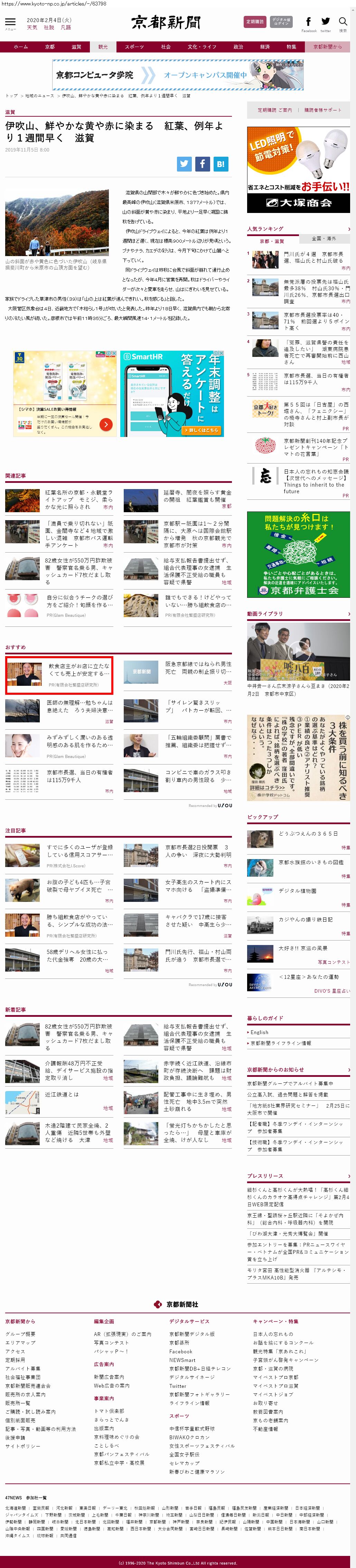Open the サイトポリシー footer link

pyautogui.click(x=22, y=1446)
